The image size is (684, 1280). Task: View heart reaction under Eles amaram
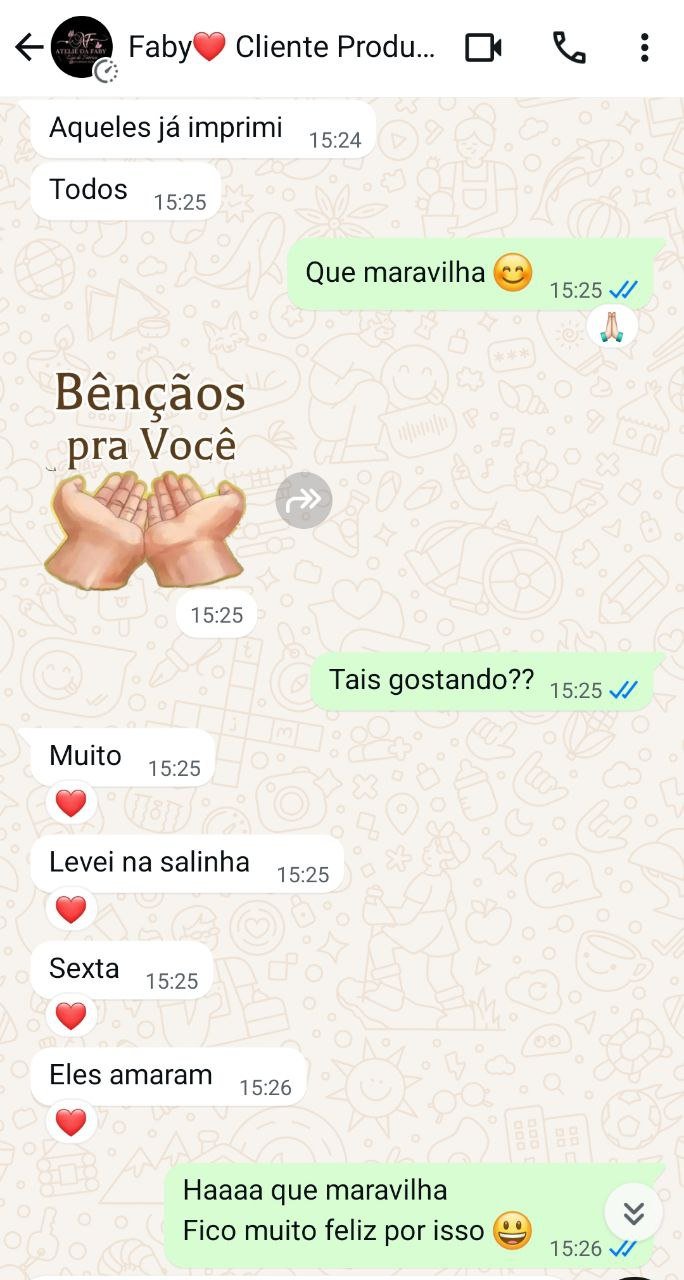tap(71, 1122)
